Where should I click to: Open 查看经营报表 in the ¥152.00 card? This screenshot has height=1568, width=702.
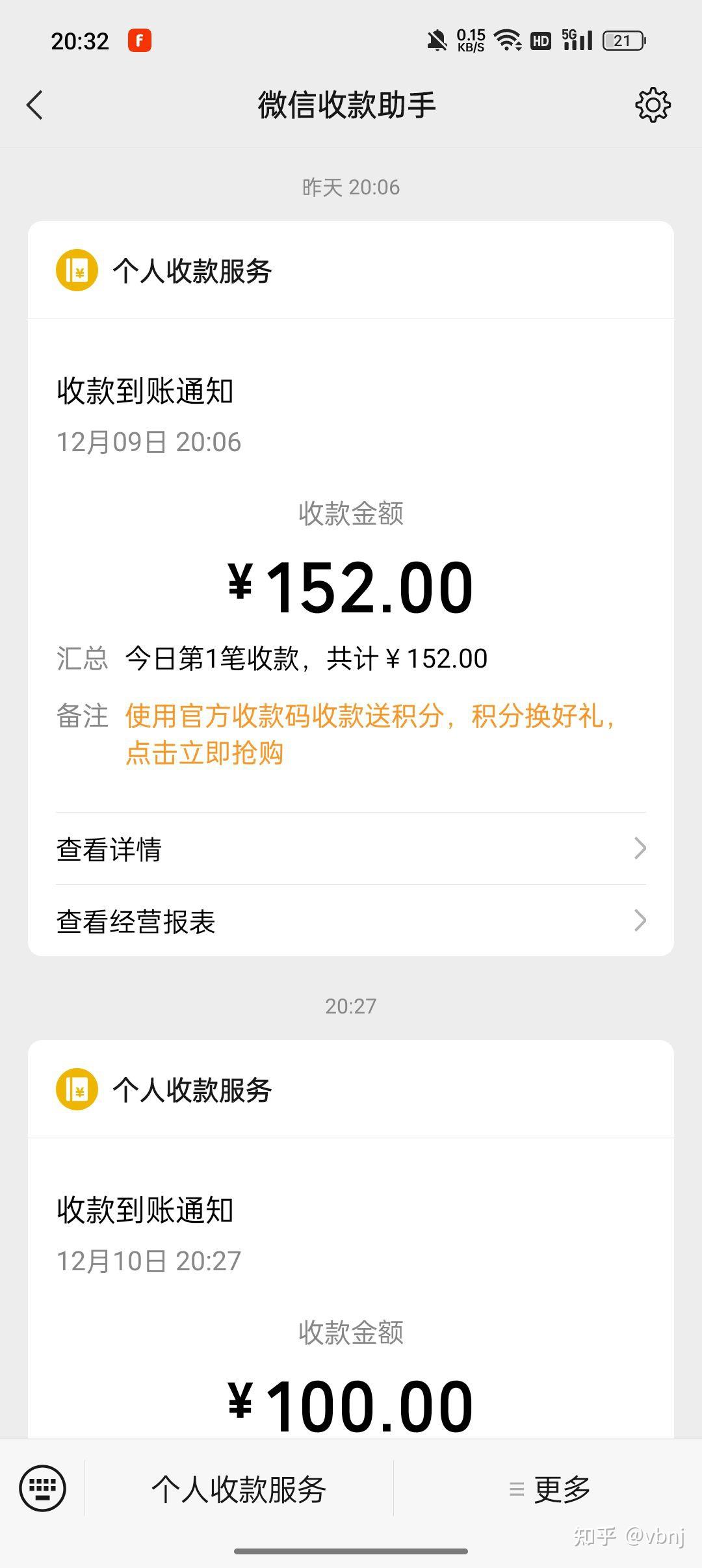[x=351, y=921]
